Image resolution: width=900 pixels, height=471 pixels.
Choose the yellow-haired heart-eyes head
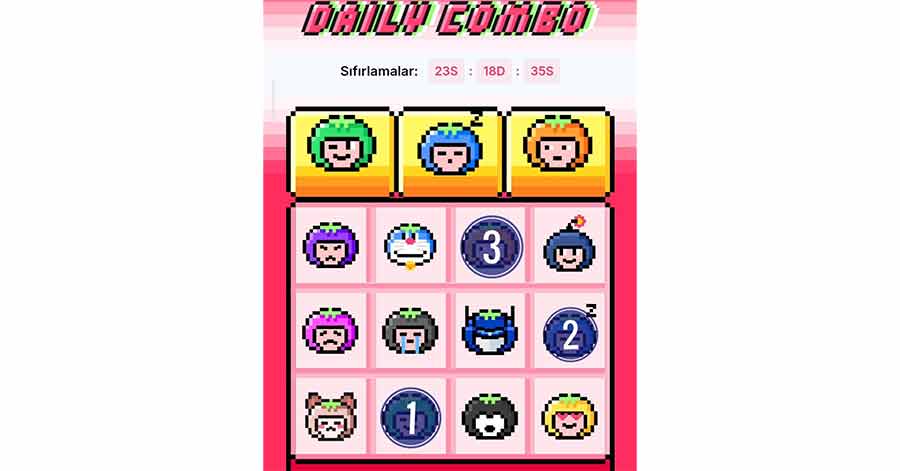(x=569, y=417)
